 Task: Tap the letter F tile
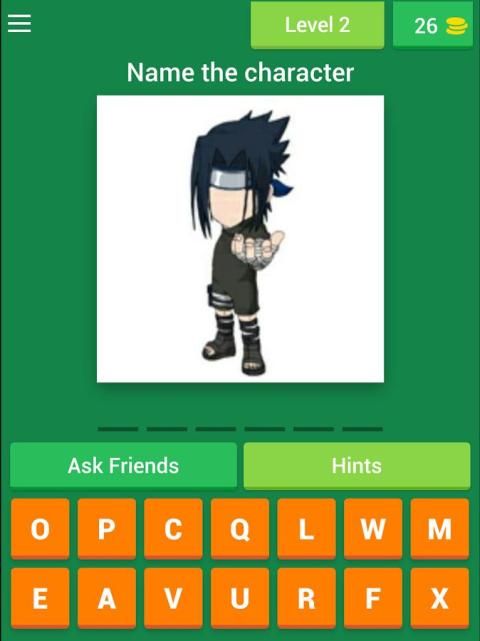373,598
